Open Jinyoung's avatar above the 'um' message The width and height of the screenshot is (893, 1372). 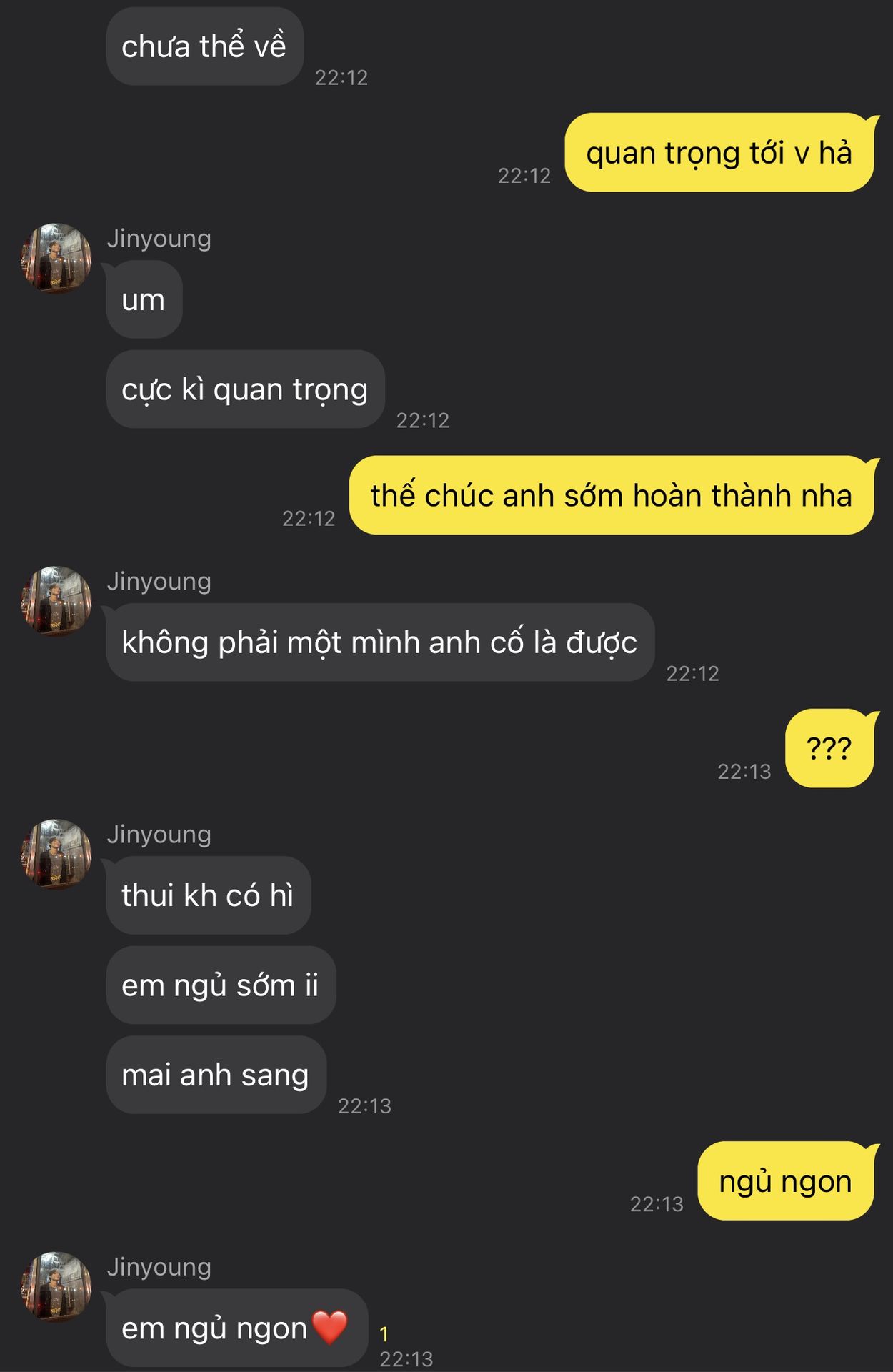point(56,259)
